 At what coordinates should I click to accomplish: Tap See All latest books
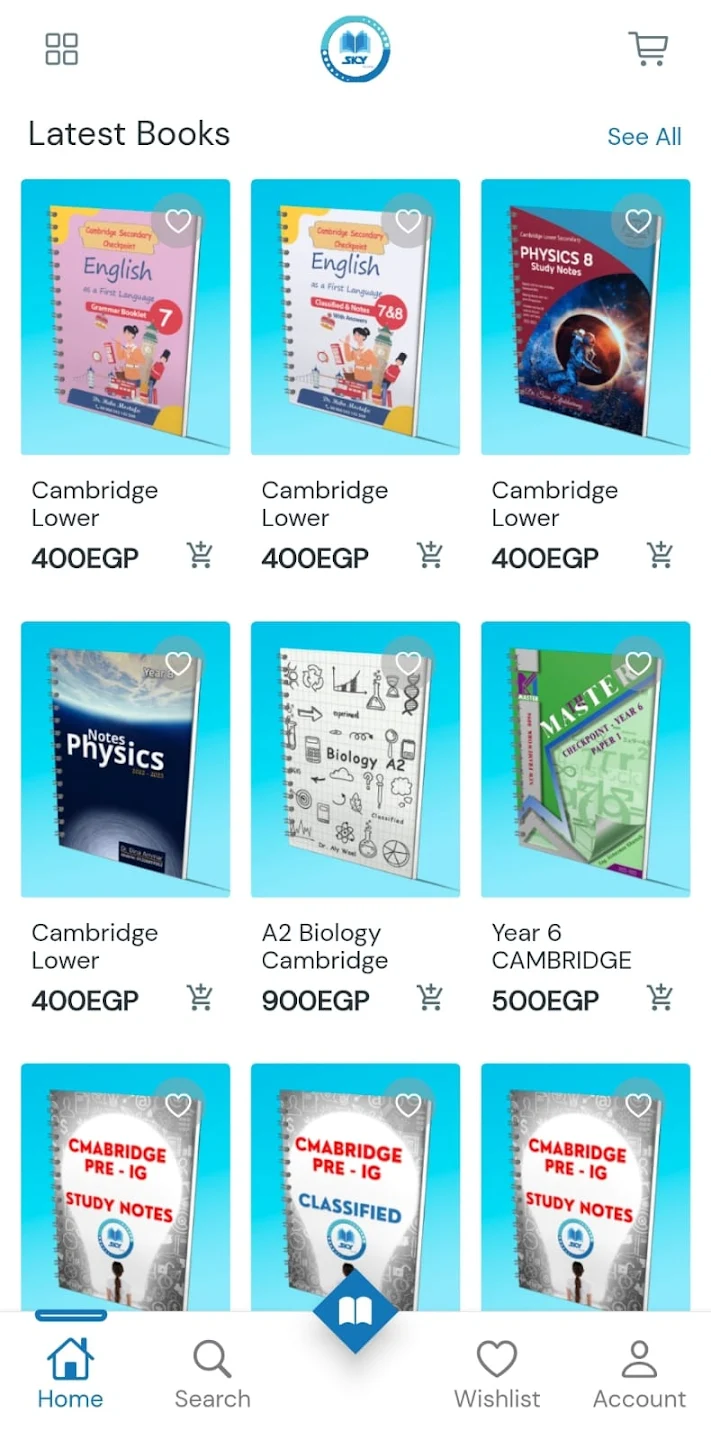pyautogui.click(x=644, y=137)
